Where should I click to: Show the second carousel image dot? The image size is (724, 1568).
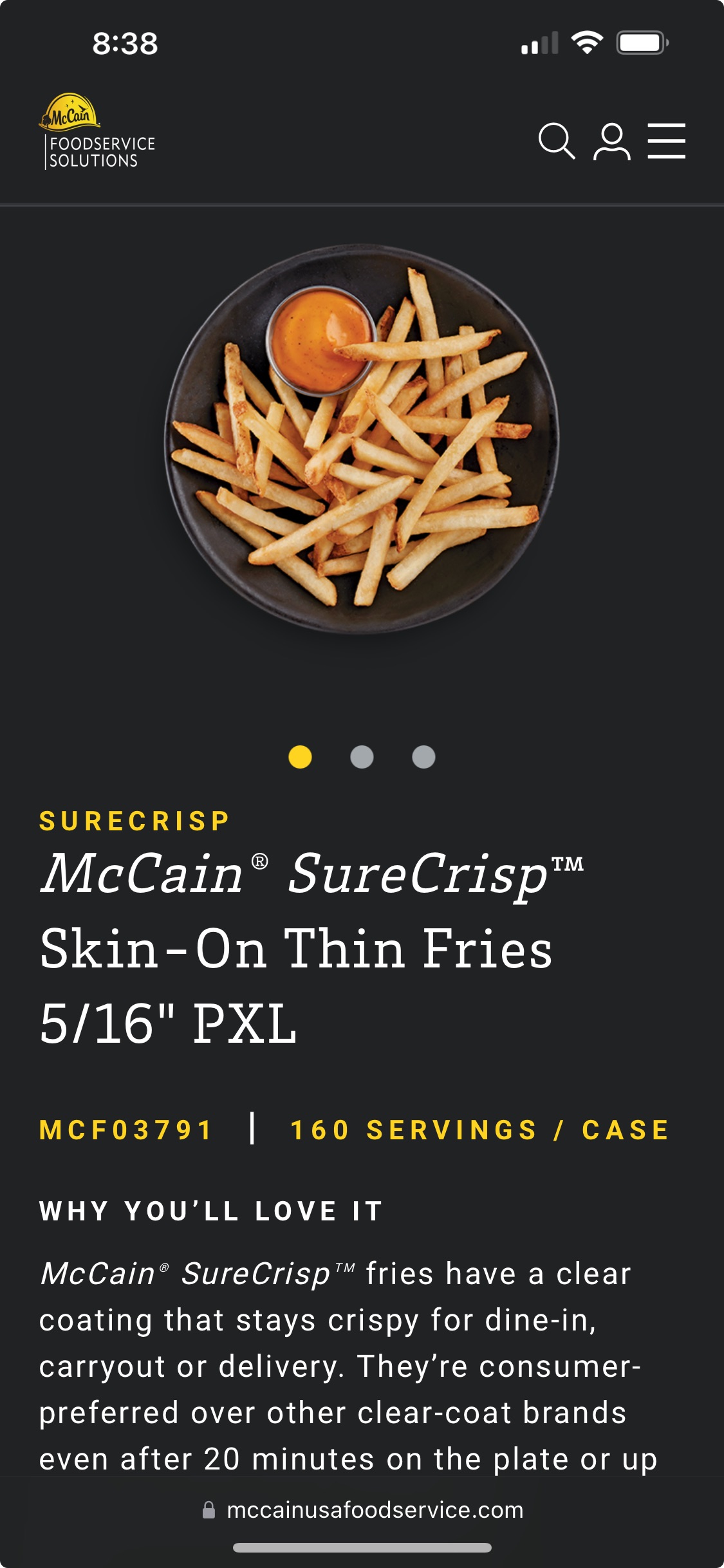pos(362,757)
